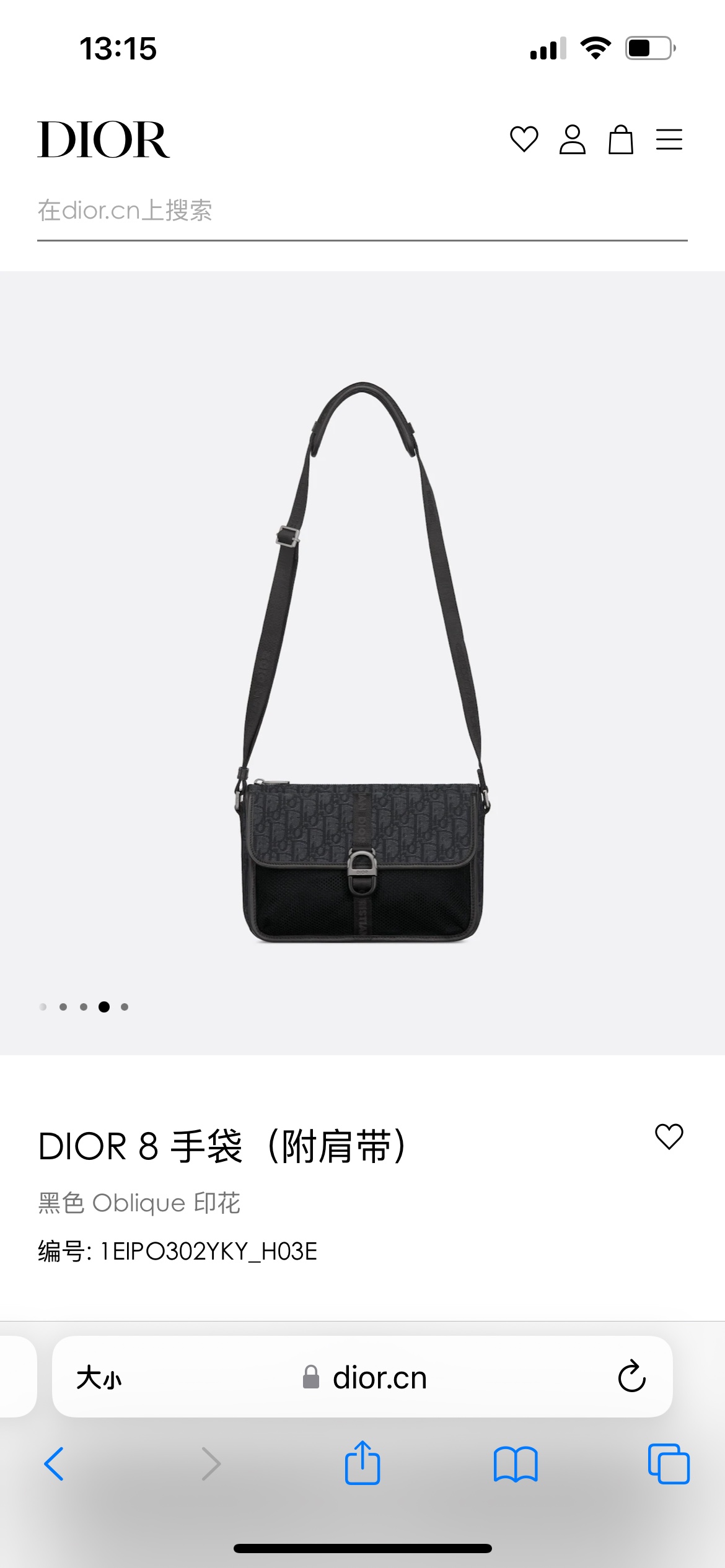Tap the dior.cn search field

click(x=362, y=211)
